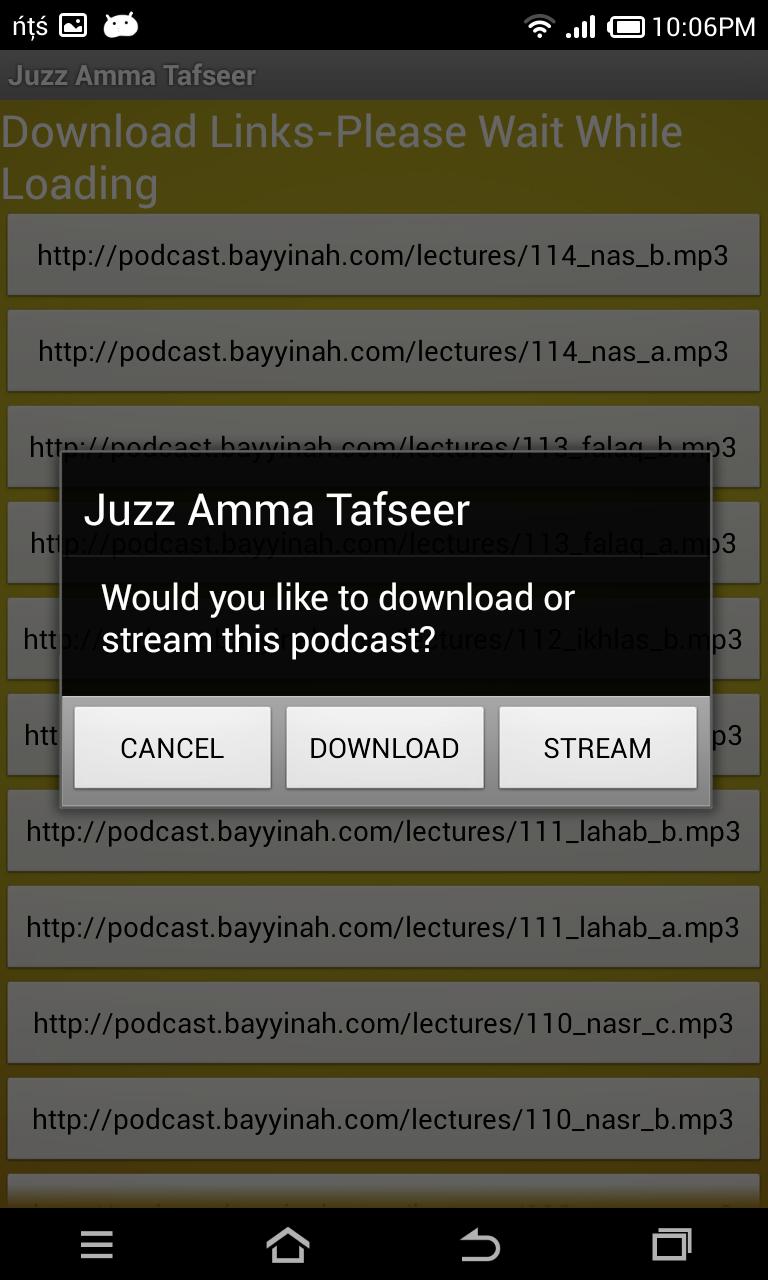
Task: Select Stream to play the podcast
Action: pyautogui.click(x=597, y=748)
